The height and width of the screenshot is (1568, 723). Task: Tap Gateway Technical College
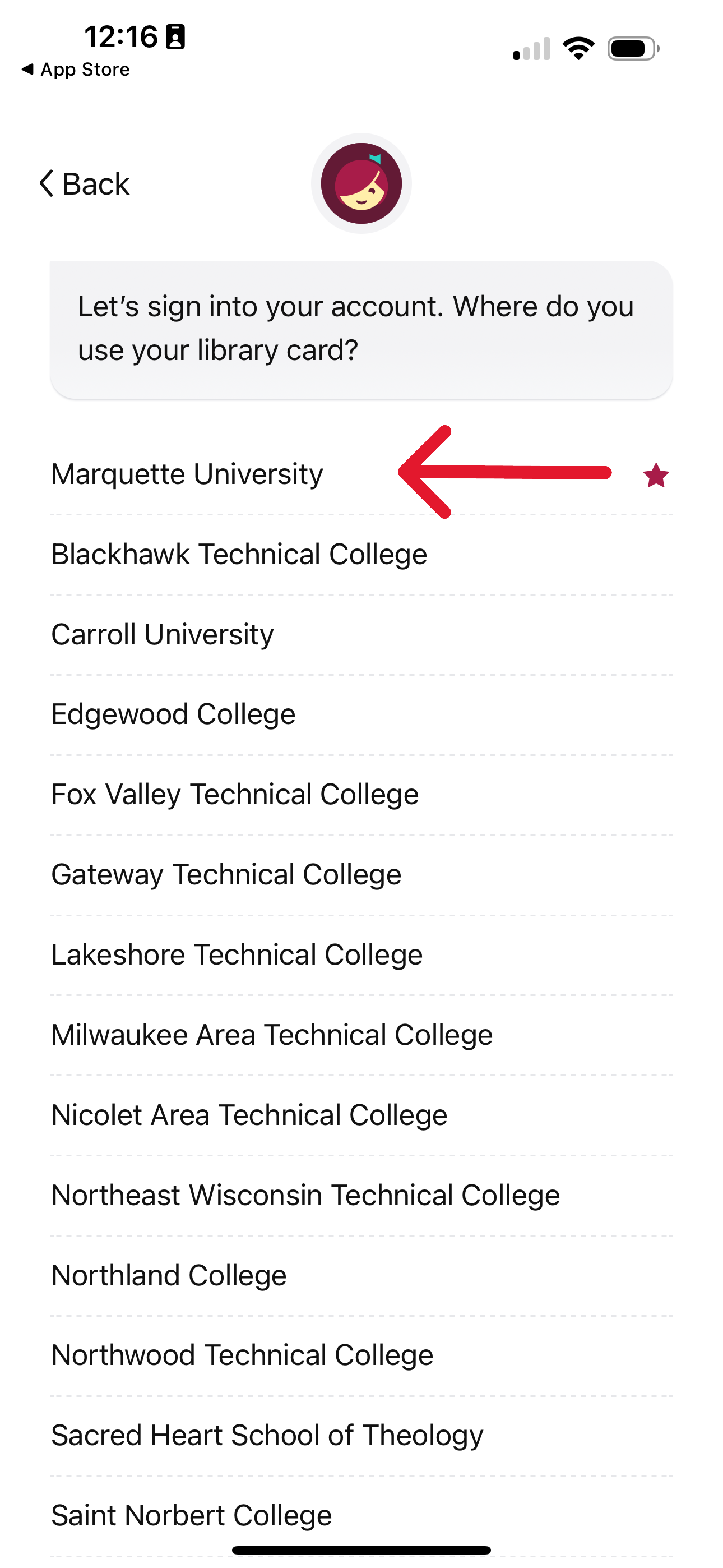coord(226,875)
